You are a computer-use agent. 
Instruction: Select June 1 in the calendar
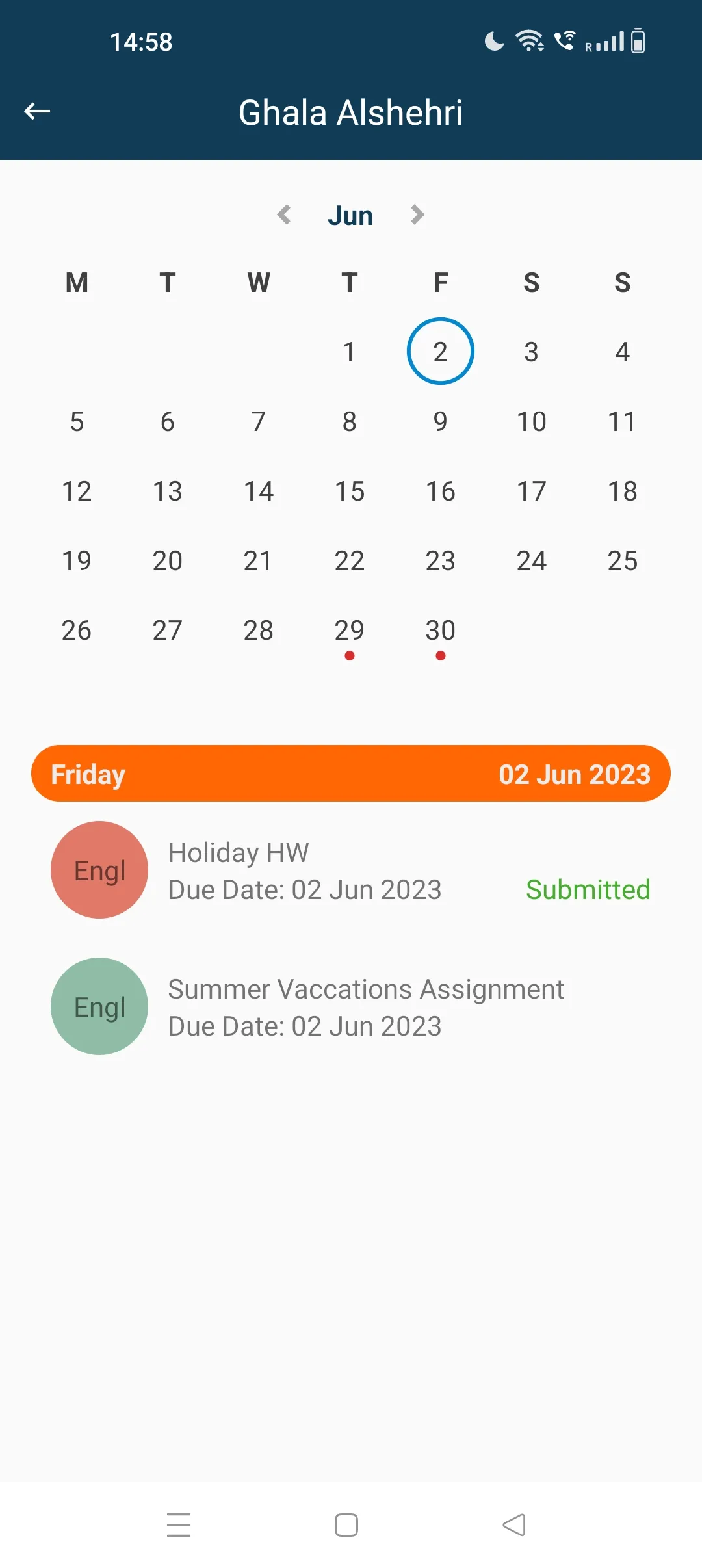tap(349, 352)
